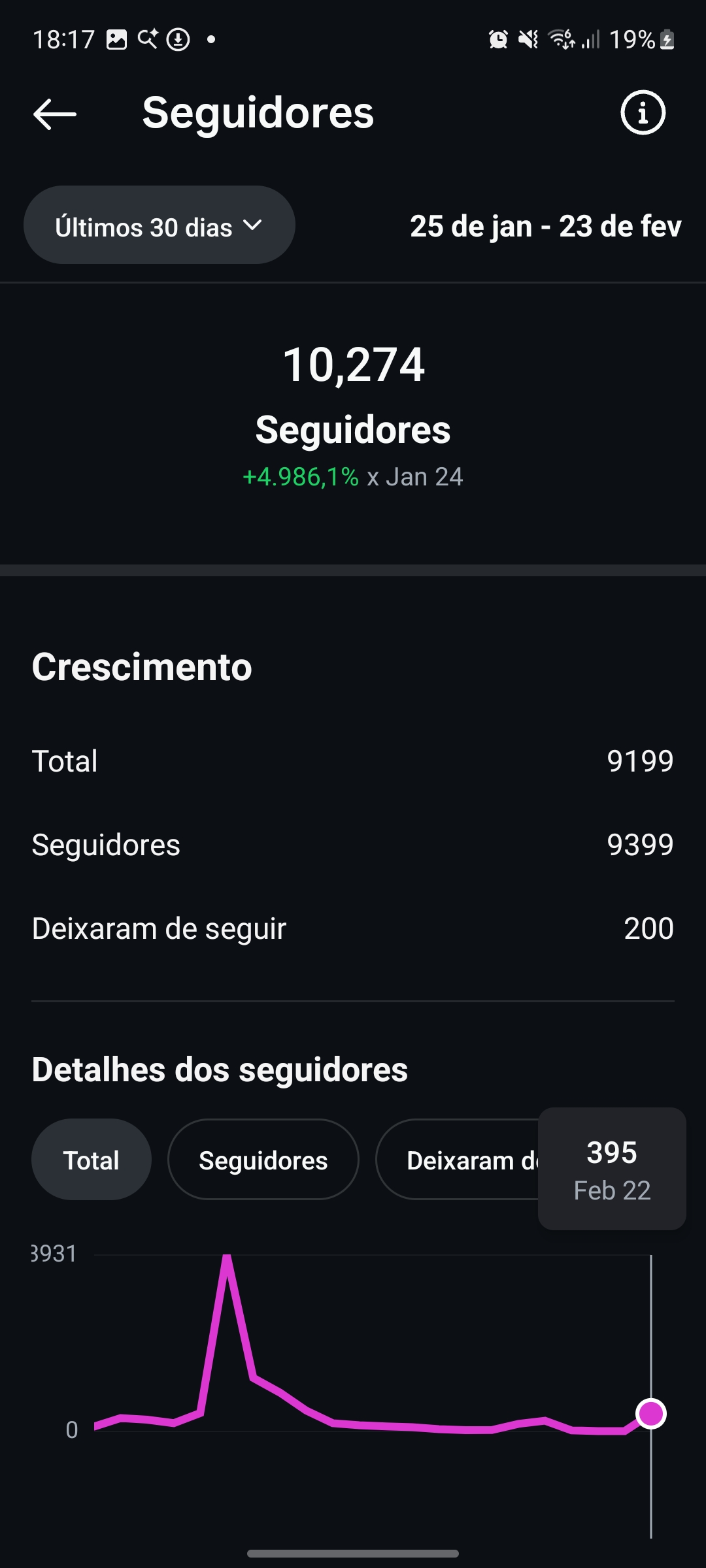
Task: Switch chart to the Seguidores chip
Action: point(263,1160)
